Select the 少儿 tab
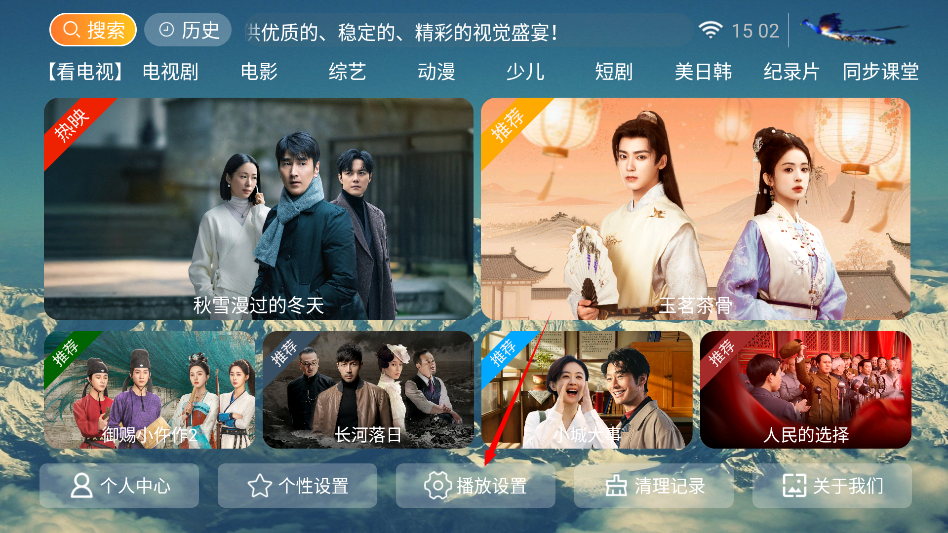Image resolution: width=948 pixels, height=533 pixels. [x=525, y=72]
